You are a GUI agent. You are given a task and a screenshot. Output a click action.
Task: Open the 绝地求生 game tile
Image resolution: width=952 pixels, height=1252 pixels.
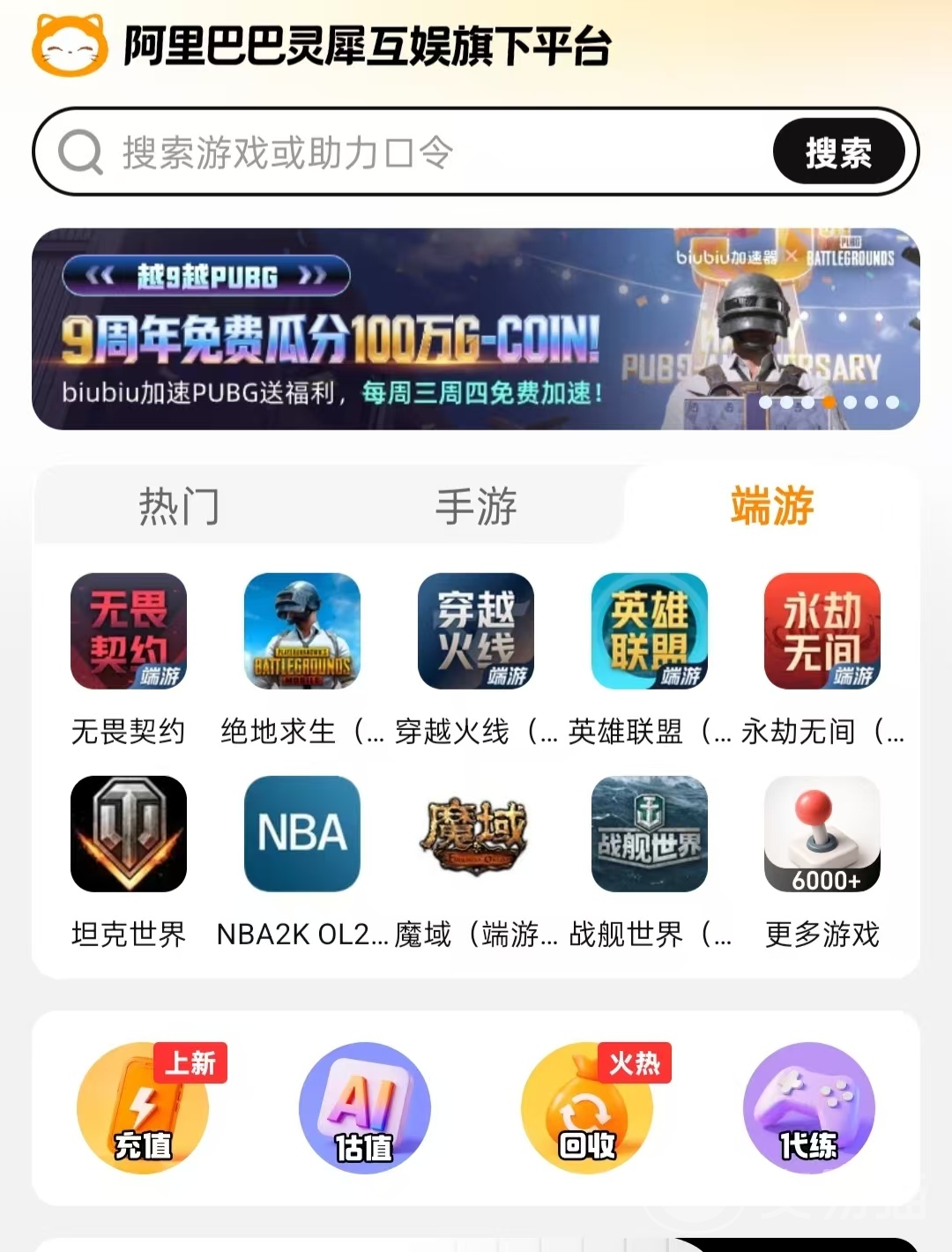pos(302,631)
